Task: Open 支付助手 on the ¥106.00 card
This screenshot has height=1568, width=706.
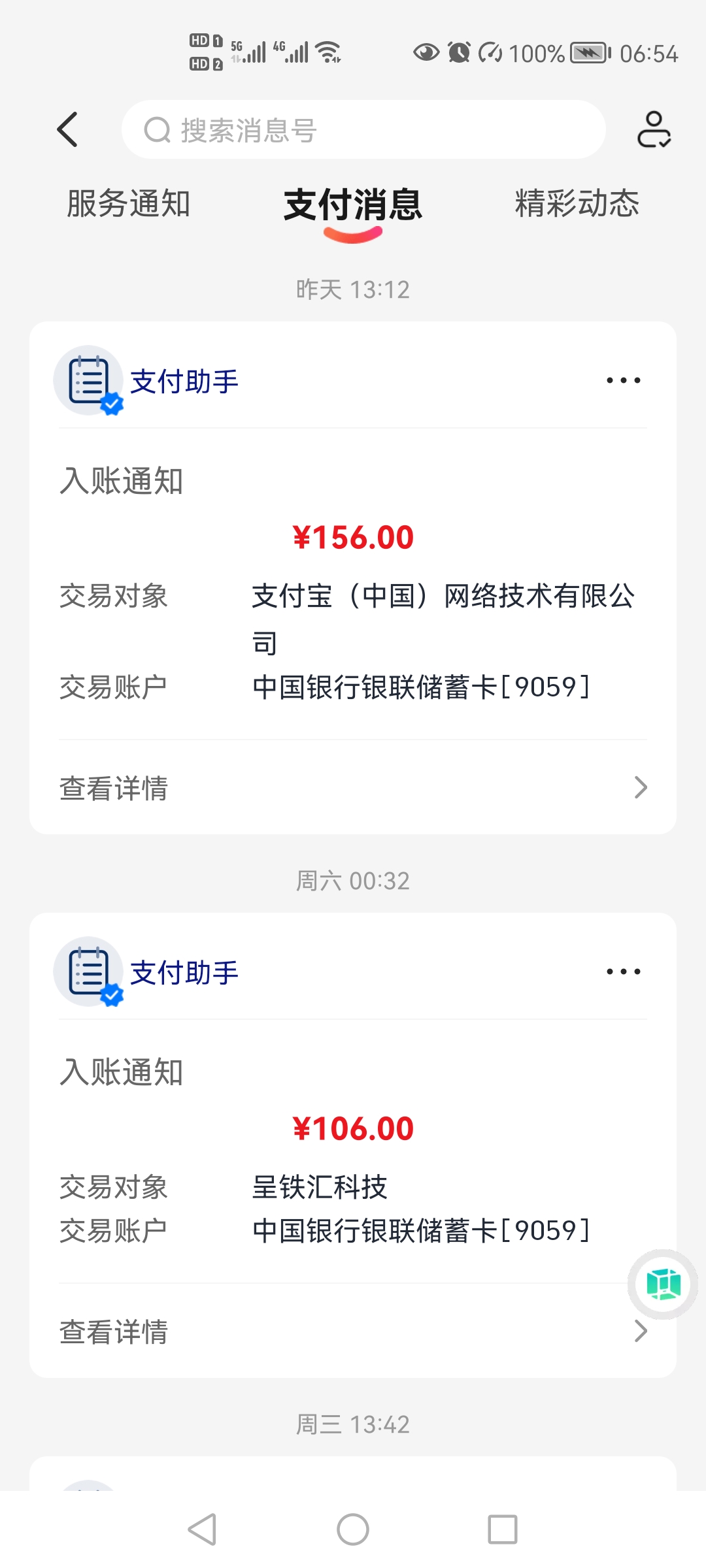Action: point(184,973)
